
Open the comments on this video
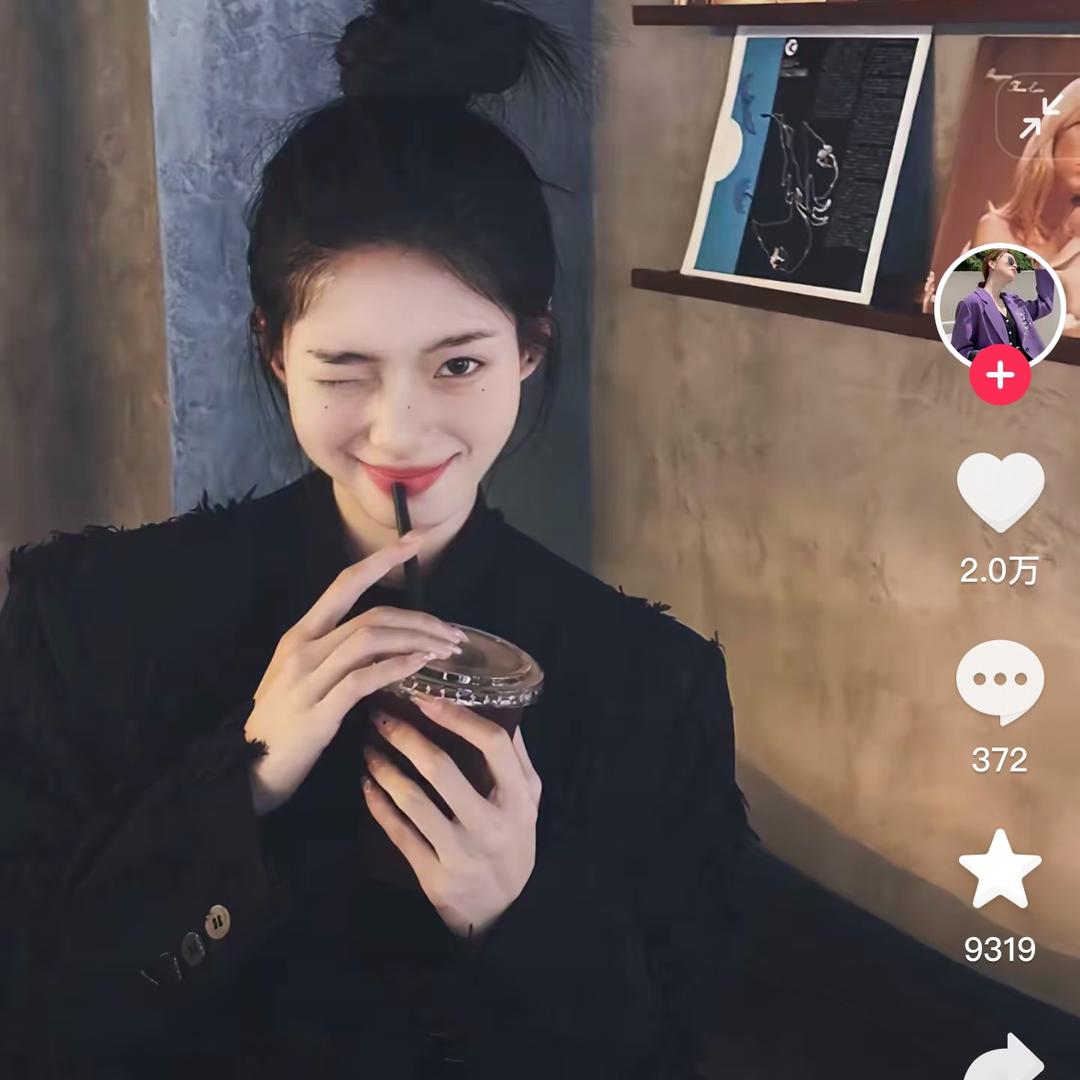point(1000,681)
